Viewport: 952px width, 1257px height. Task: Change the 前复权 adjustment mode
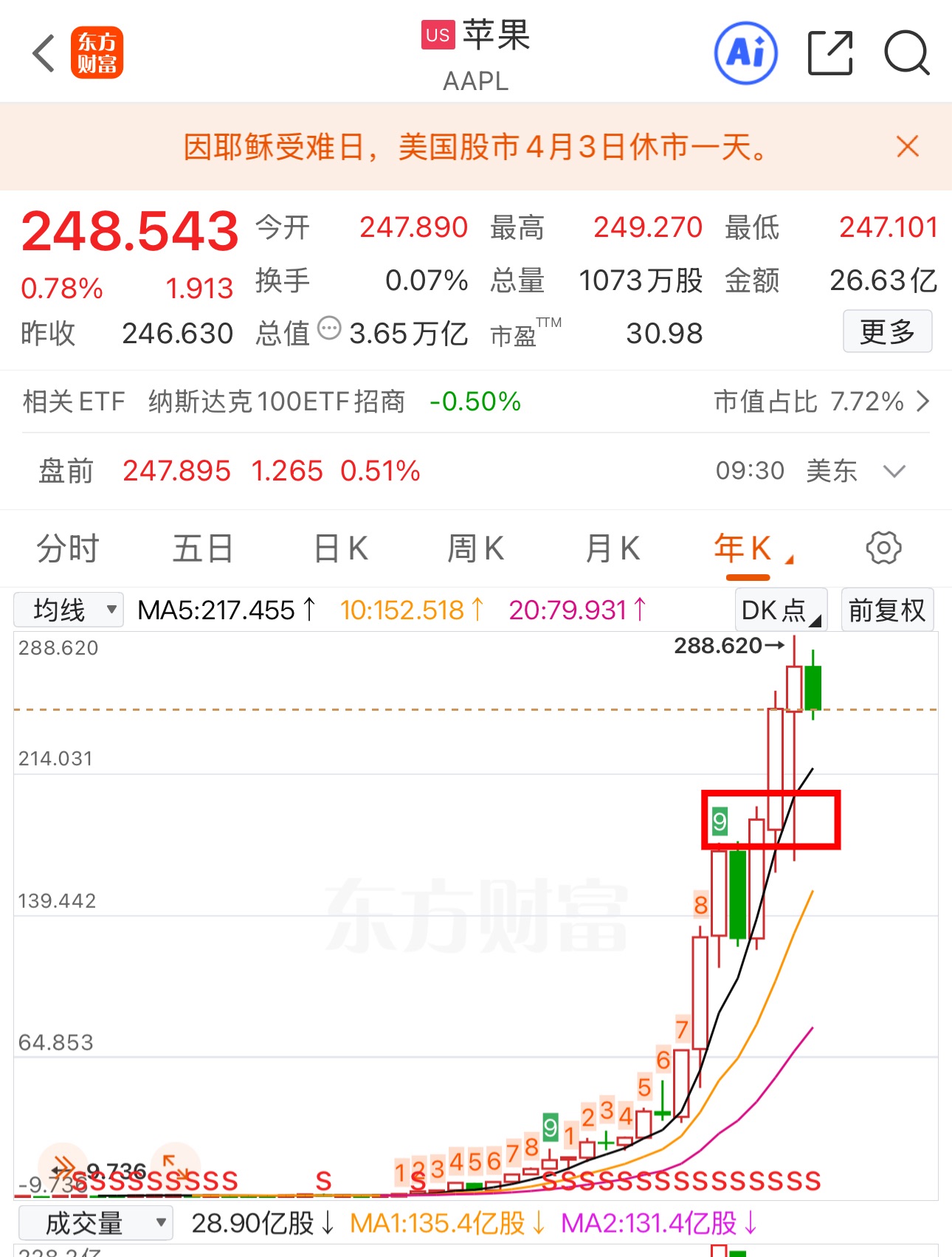[887, 610]
